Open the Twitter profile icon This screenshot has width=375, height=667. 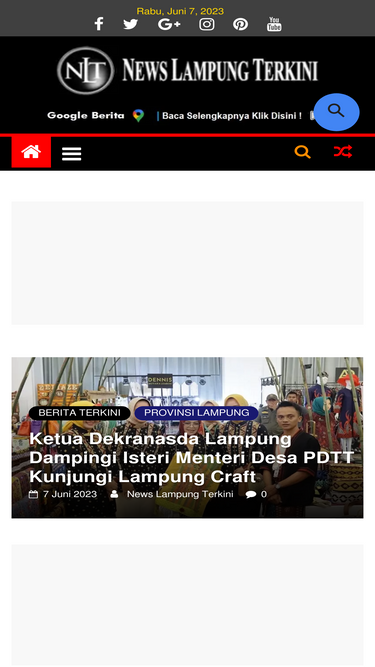[131, 24]
